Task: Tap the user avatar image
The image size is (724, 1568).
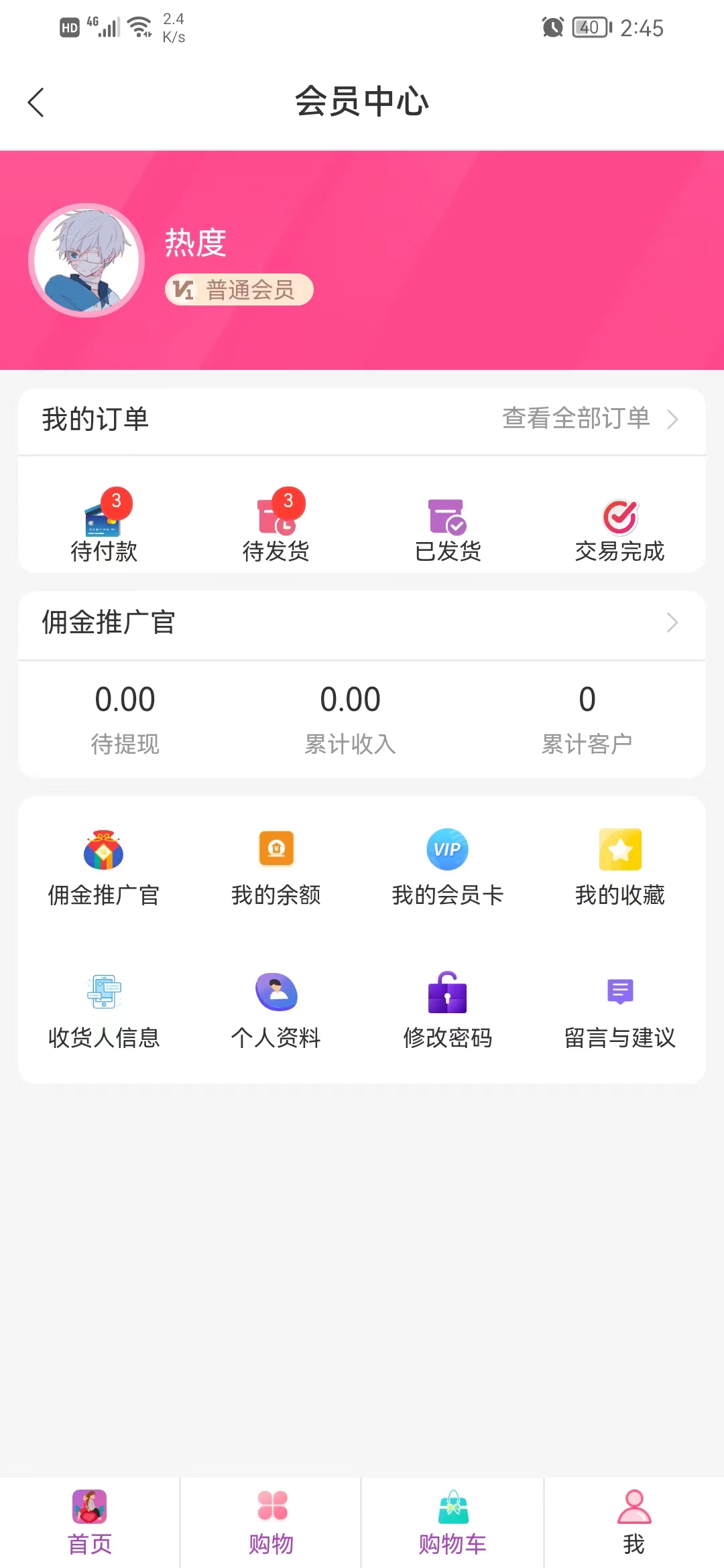Action: pyautogui.click(x=86, y=261)
